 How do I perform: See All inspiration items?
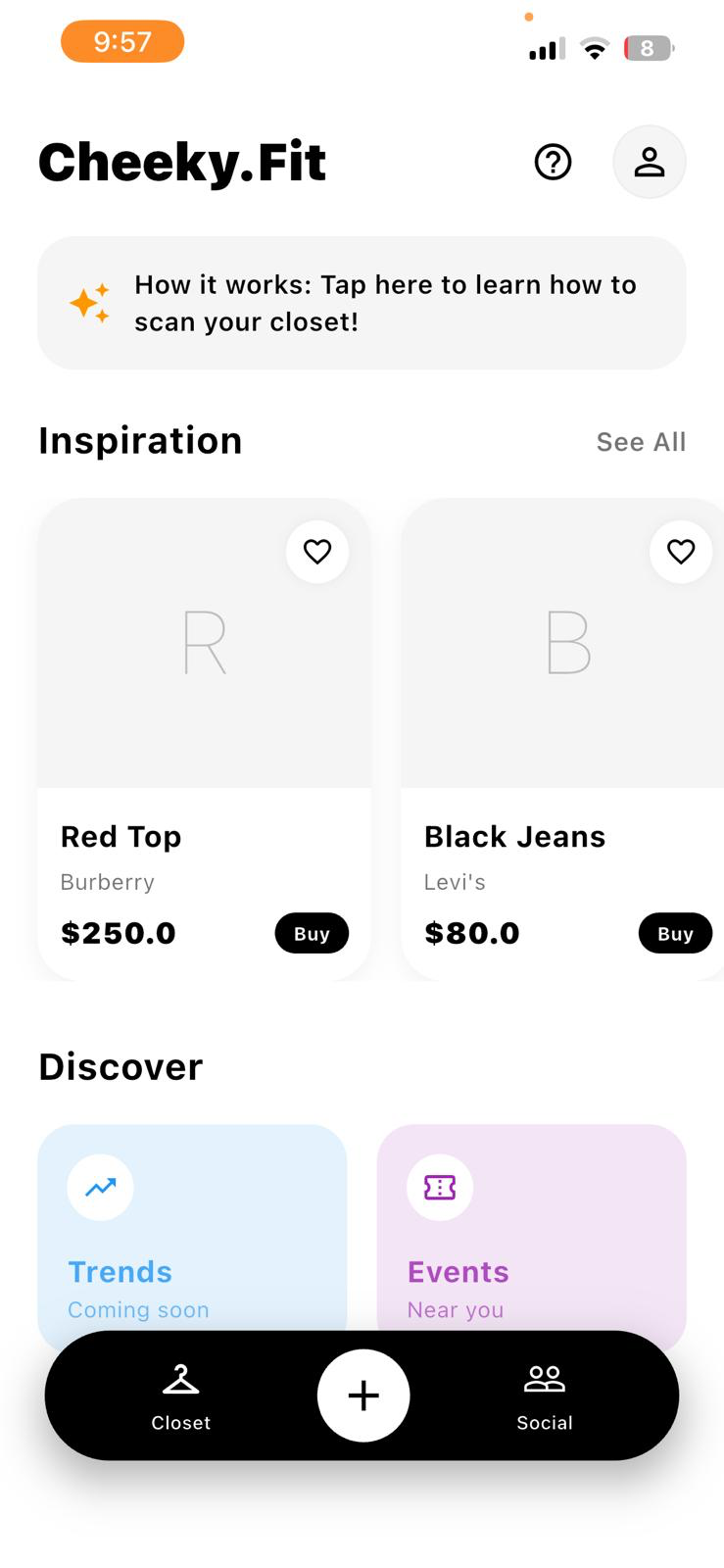(641, 442)
